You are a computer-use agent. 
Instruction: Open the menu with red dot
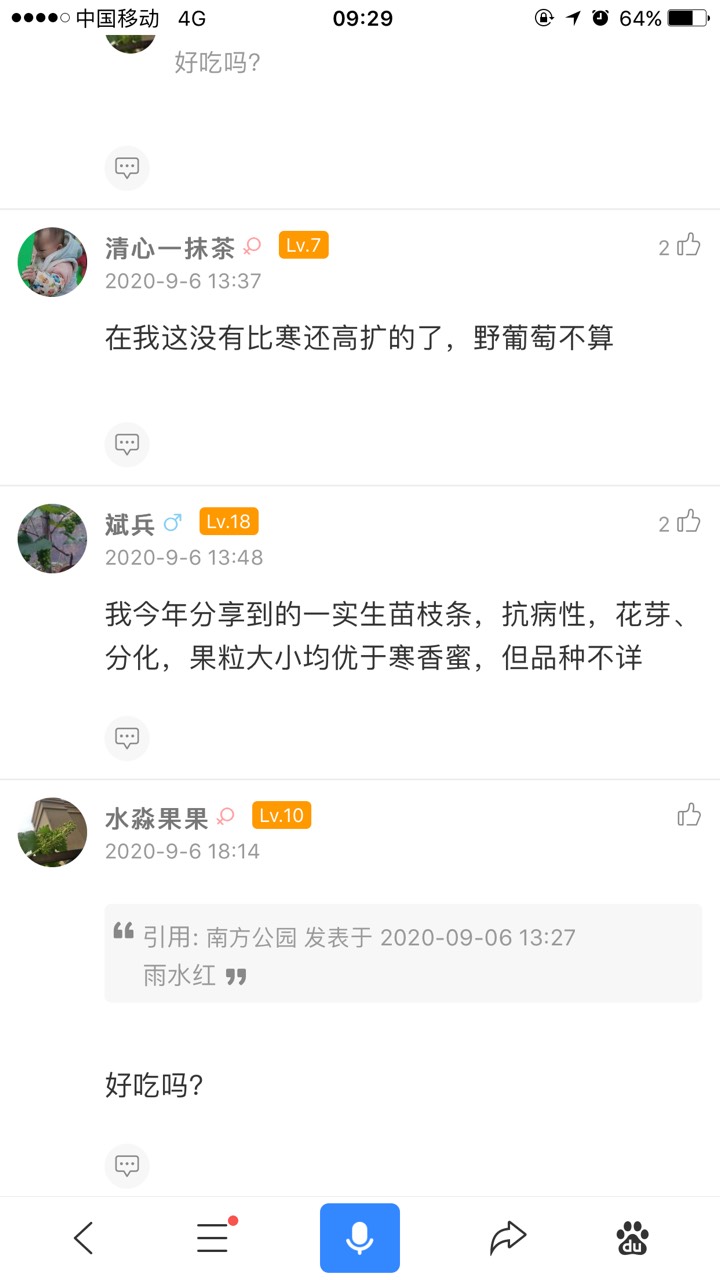point(213,1238)
